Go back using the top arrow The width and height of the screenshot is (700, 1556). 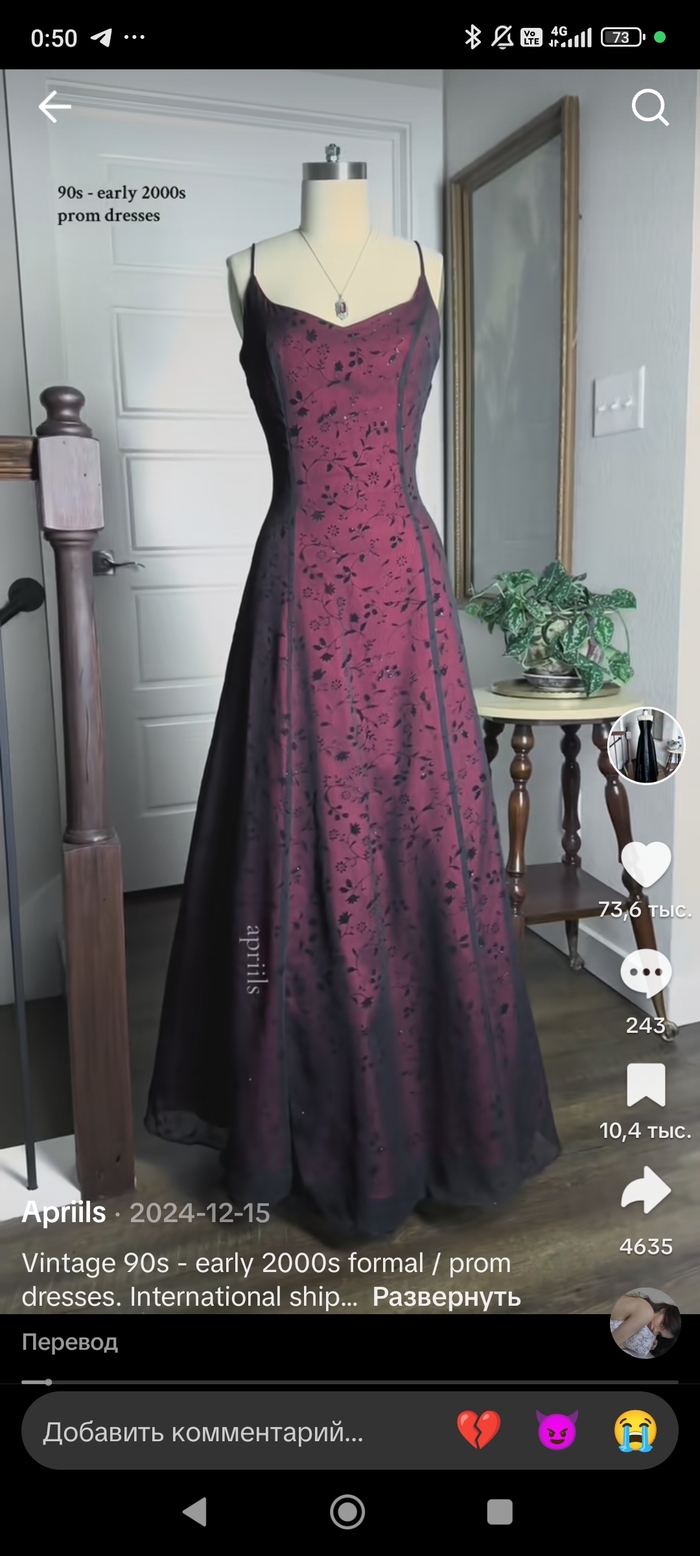pyautogui.click(x=54, y=107)
